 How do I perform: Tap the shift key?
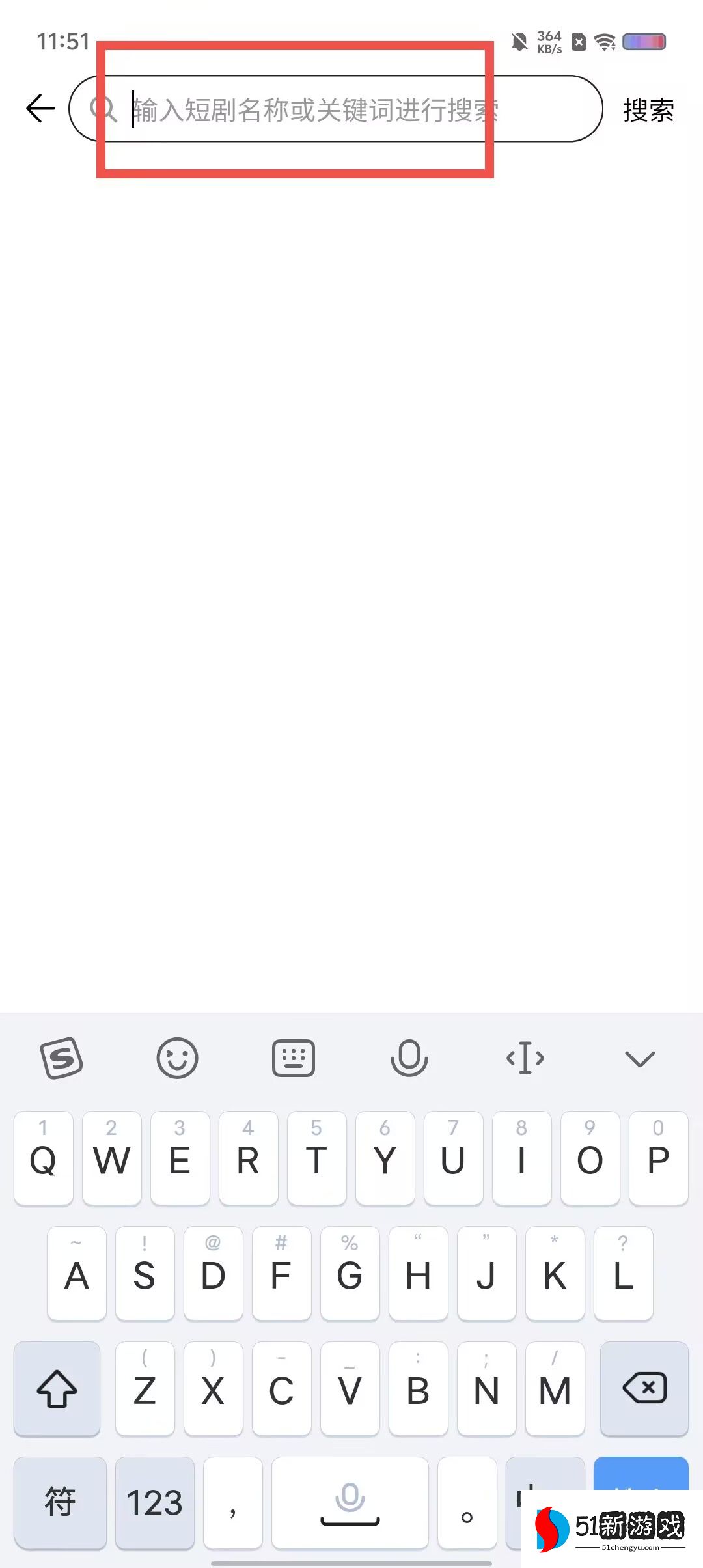click(x=57, y=1388)
